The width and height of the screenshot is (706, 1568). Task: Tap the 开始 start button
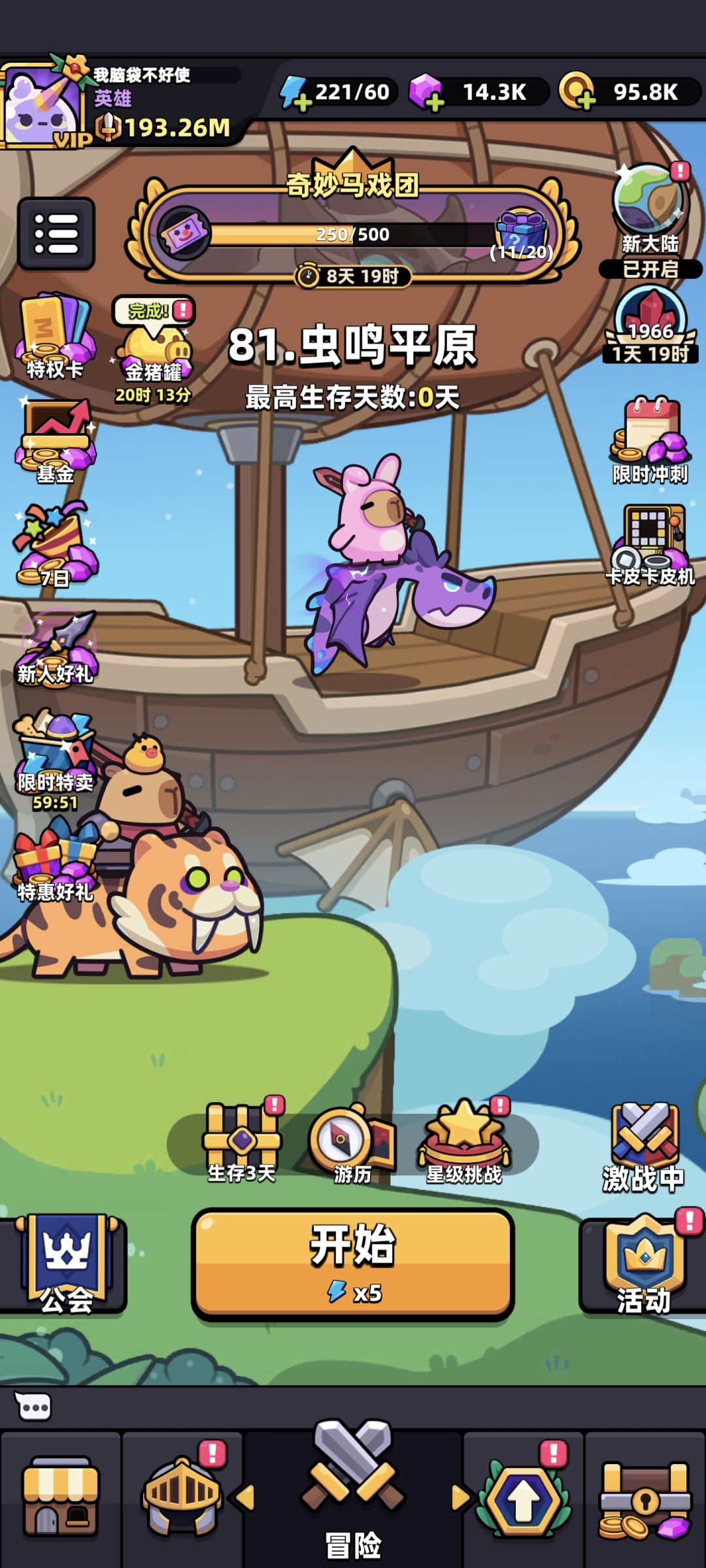tap(353, 1265)
